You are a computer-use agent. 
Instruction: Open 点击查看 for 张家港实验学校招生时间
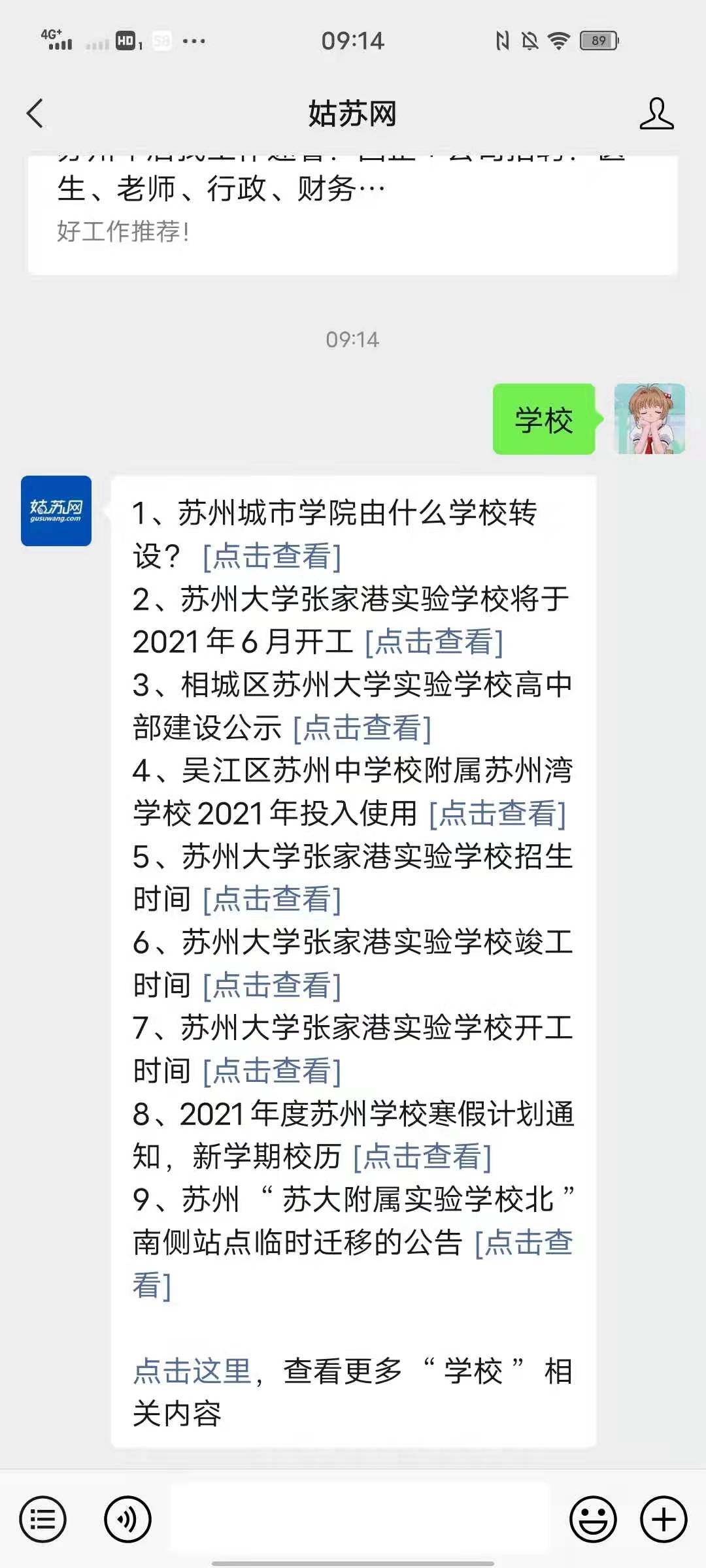pyautogui.click(x=272, y=900)
